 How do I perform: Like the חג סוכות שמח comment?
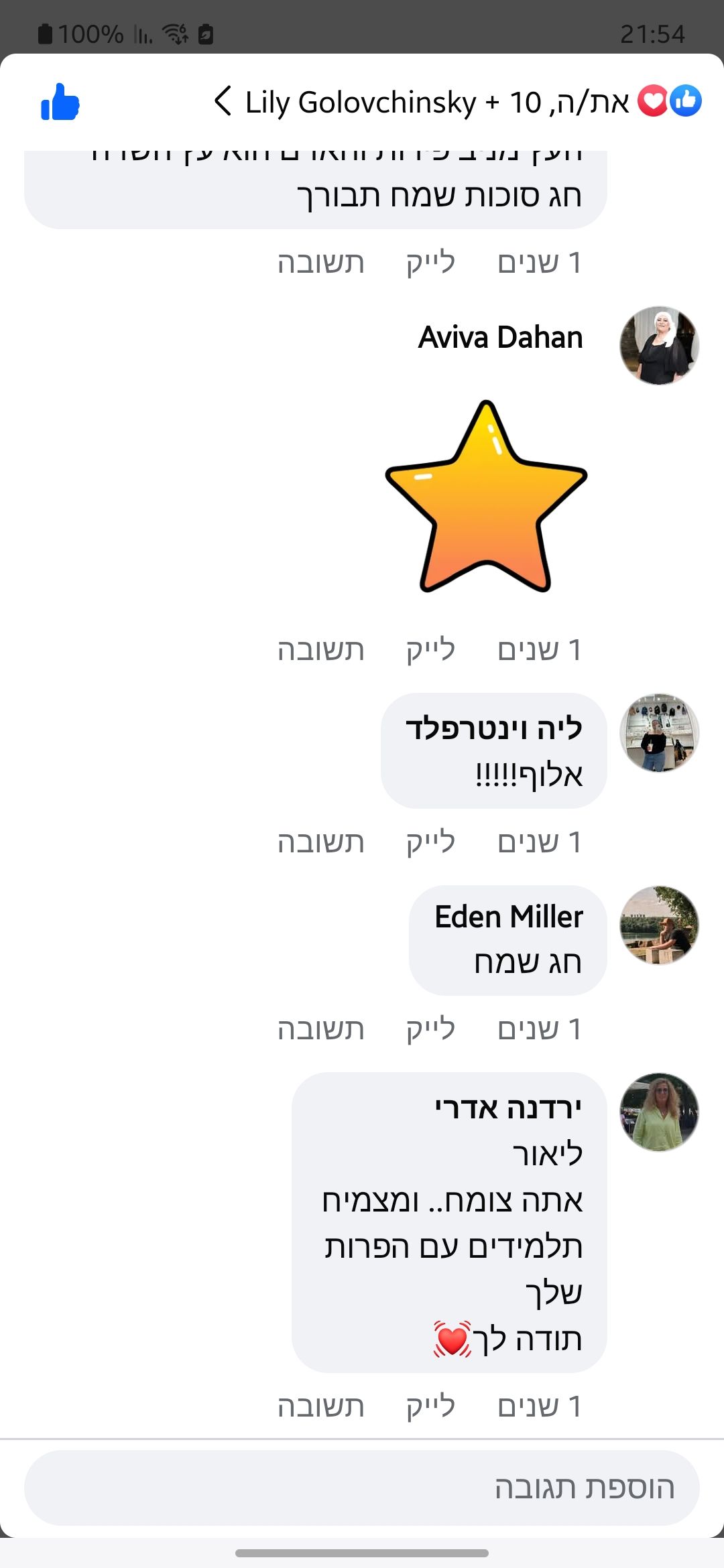pos(430,262)
